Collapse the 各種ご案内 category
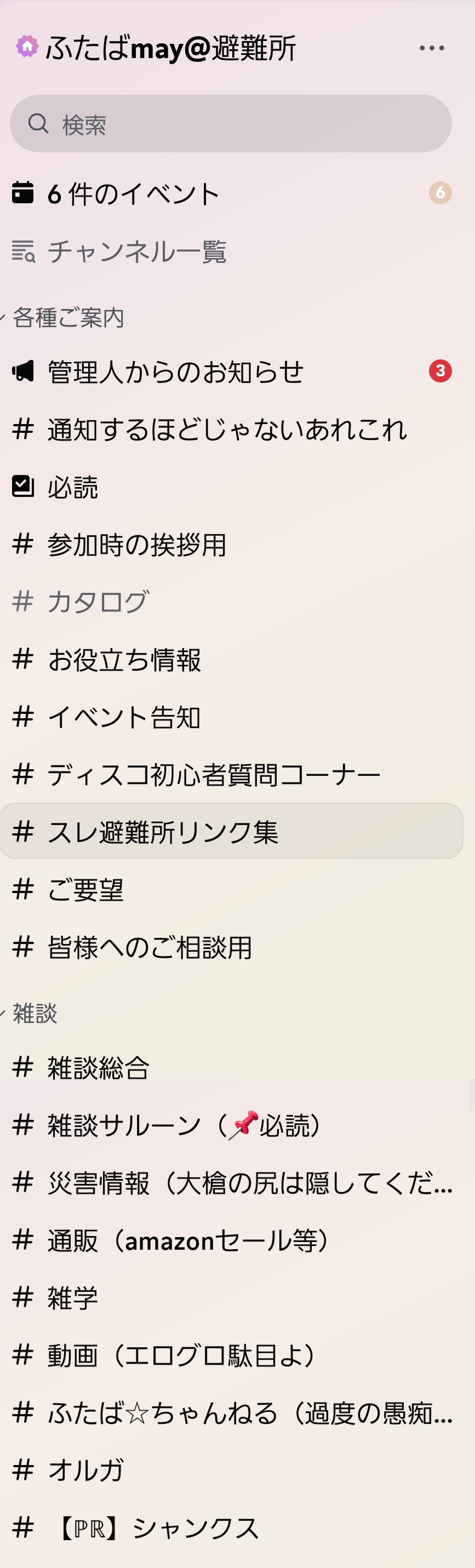This screenshot has height=1568, width=475. point(68,317)
